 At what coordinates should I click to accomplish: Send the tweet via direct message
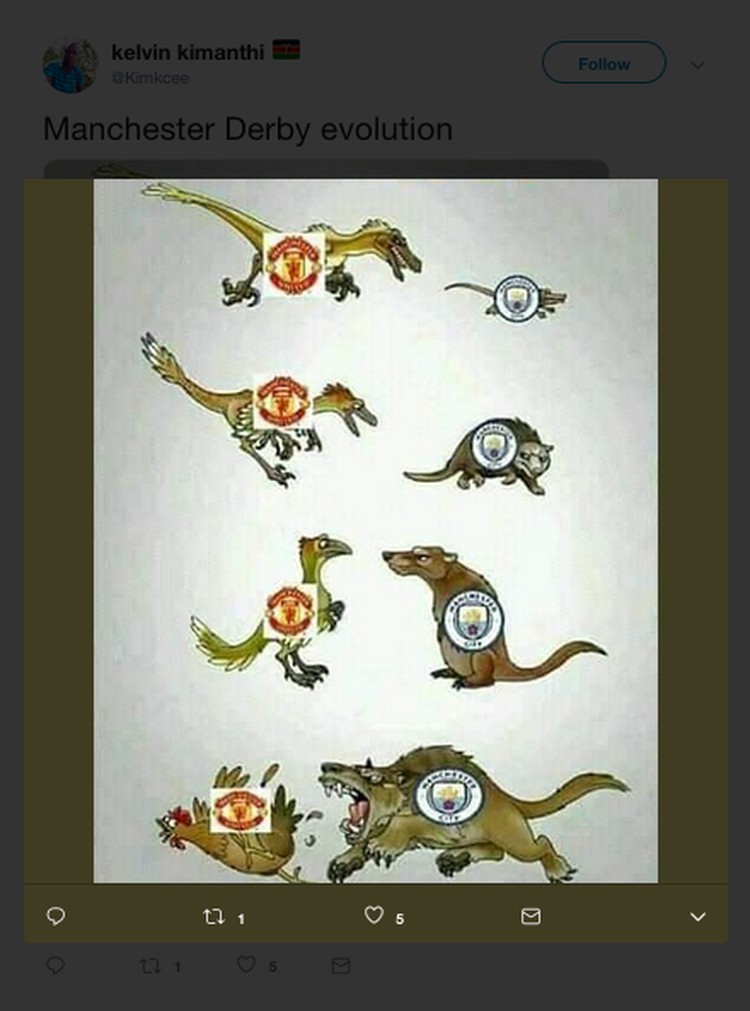pos(531,916)
